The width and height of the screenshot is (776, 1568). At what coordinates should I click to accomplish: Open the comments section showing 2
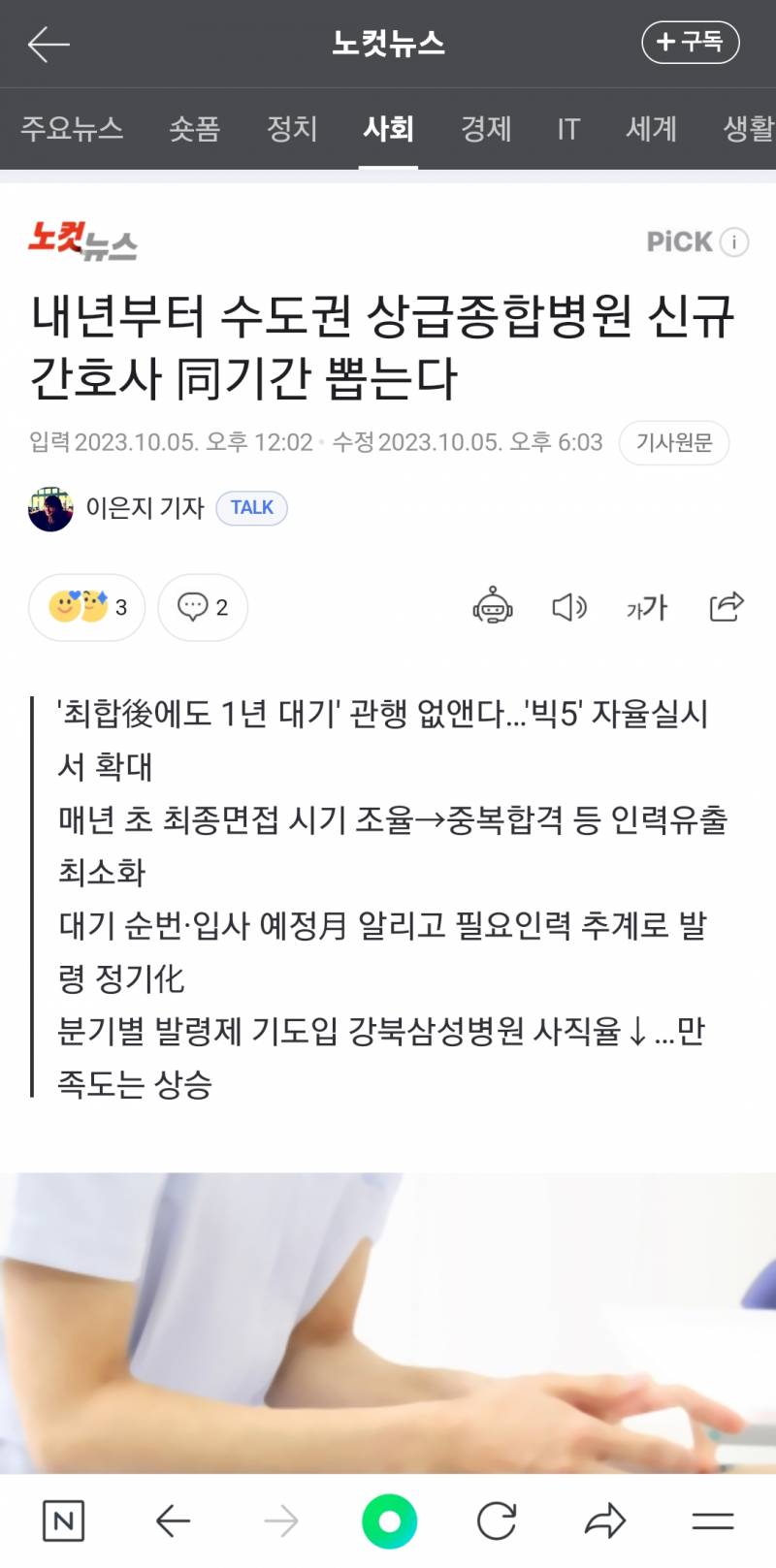tap(202, 607)
